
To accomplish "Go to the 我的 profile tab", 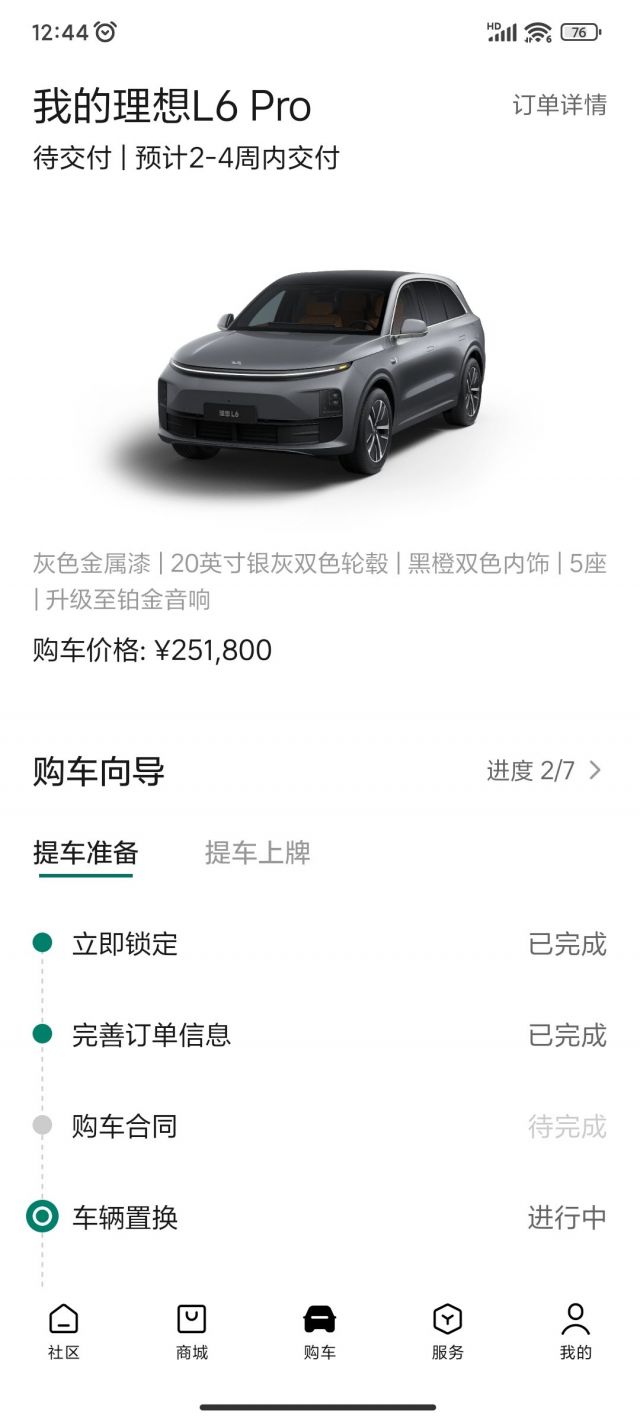I will point(576,1331).
